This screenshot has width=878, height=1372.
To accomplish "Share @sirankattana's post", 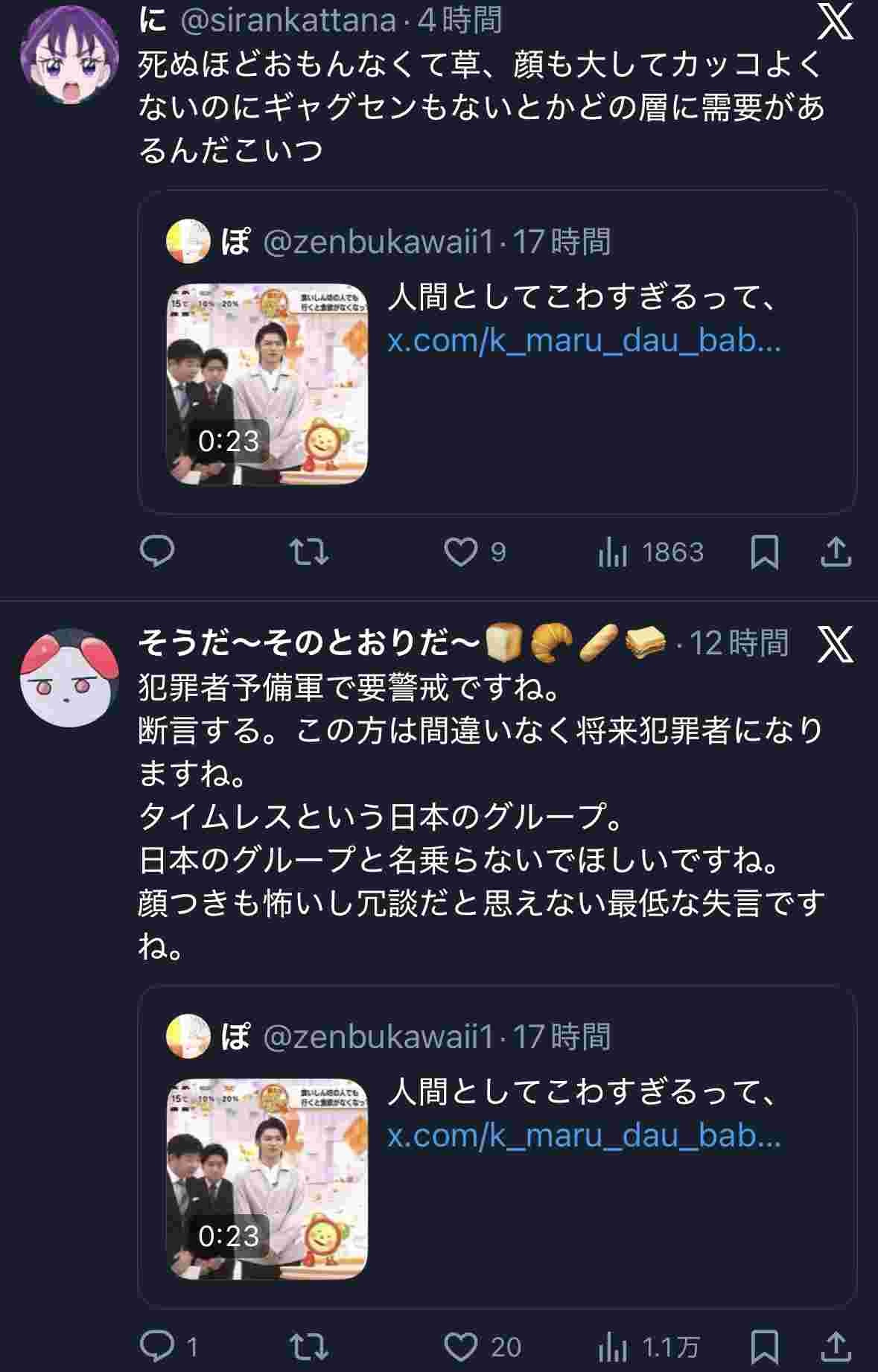I will click(x=836, y=552).
